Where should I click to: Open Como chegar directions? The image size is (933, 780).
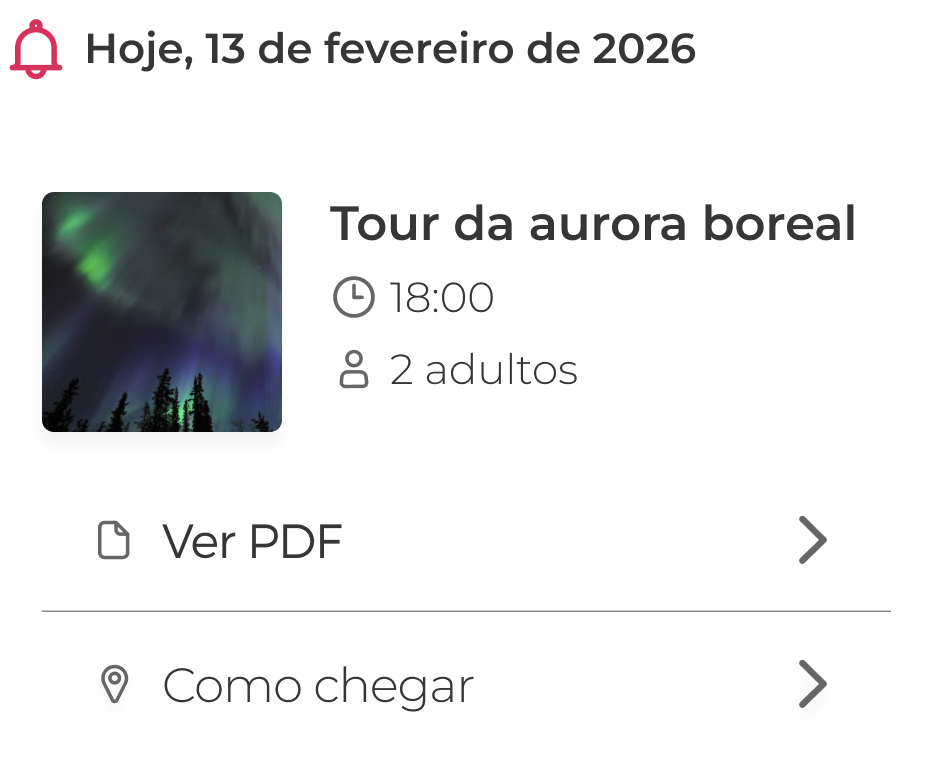point(465,686)
